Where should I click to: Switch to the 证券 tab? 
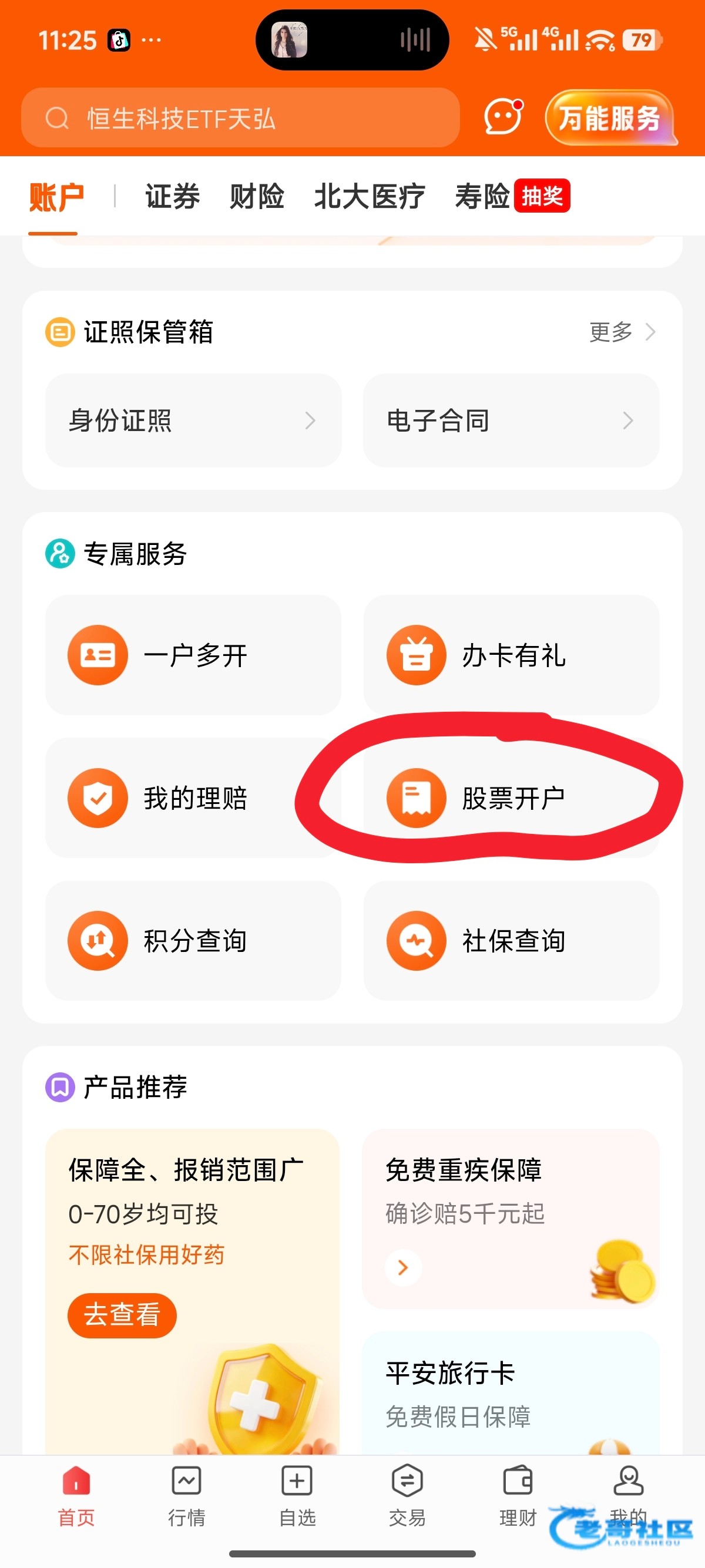(172, 197)
